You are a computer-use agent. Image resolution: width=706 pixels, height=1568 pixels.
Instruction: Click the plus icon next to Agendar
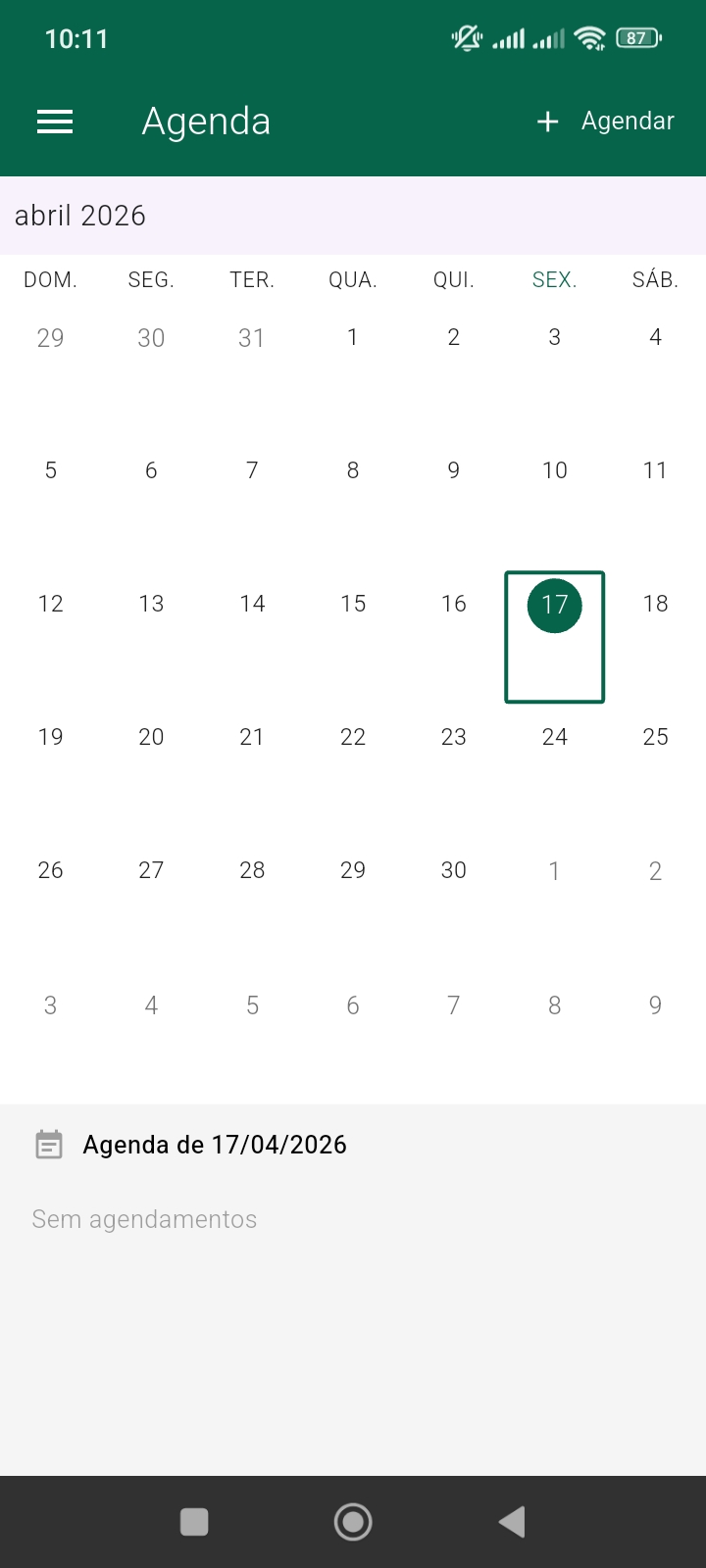[546, 122]
